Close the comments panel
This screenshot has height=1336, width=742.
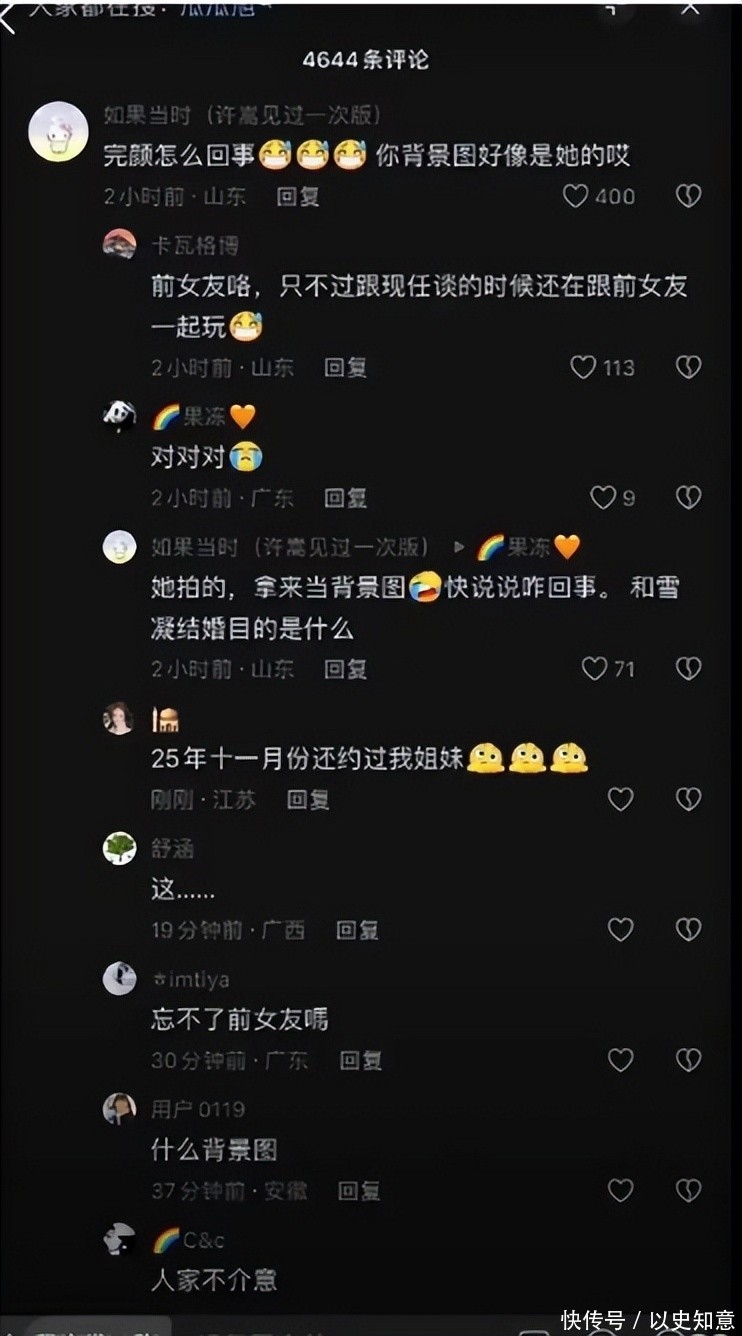[690, 8]
